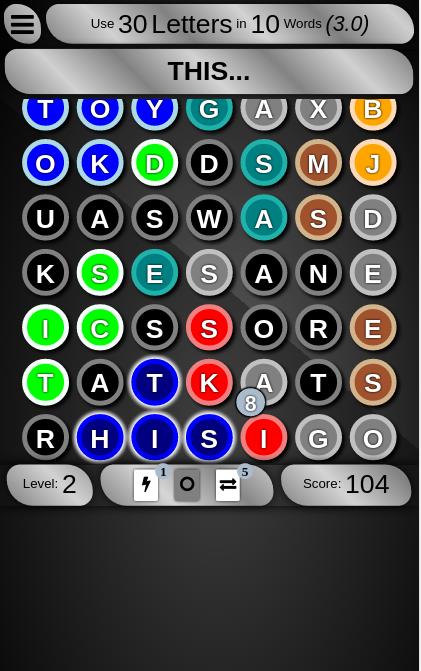Tap the circle power-up button

coord(187,484)
